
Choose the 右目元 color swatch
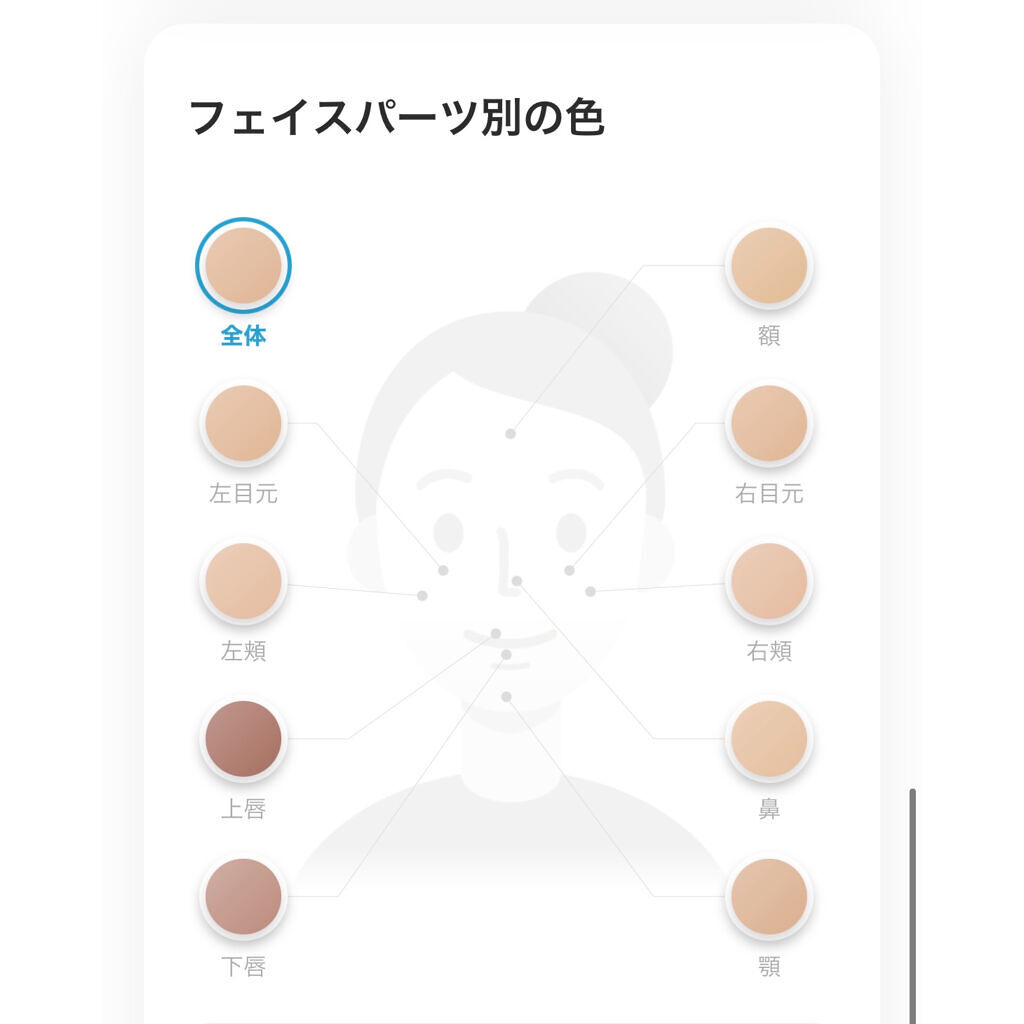point(768,423)
